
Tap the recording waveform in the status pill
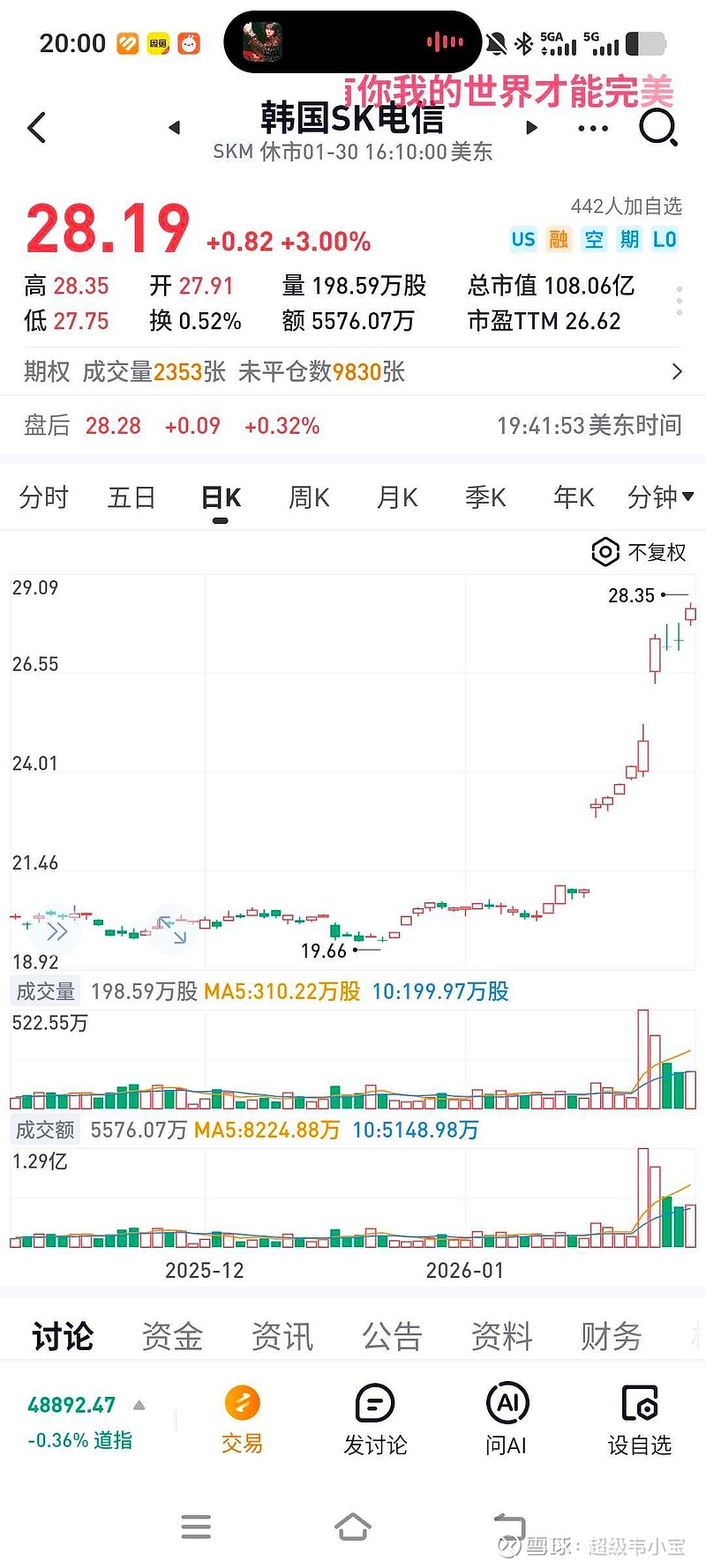pyautogui.click(x=445, y=41)
